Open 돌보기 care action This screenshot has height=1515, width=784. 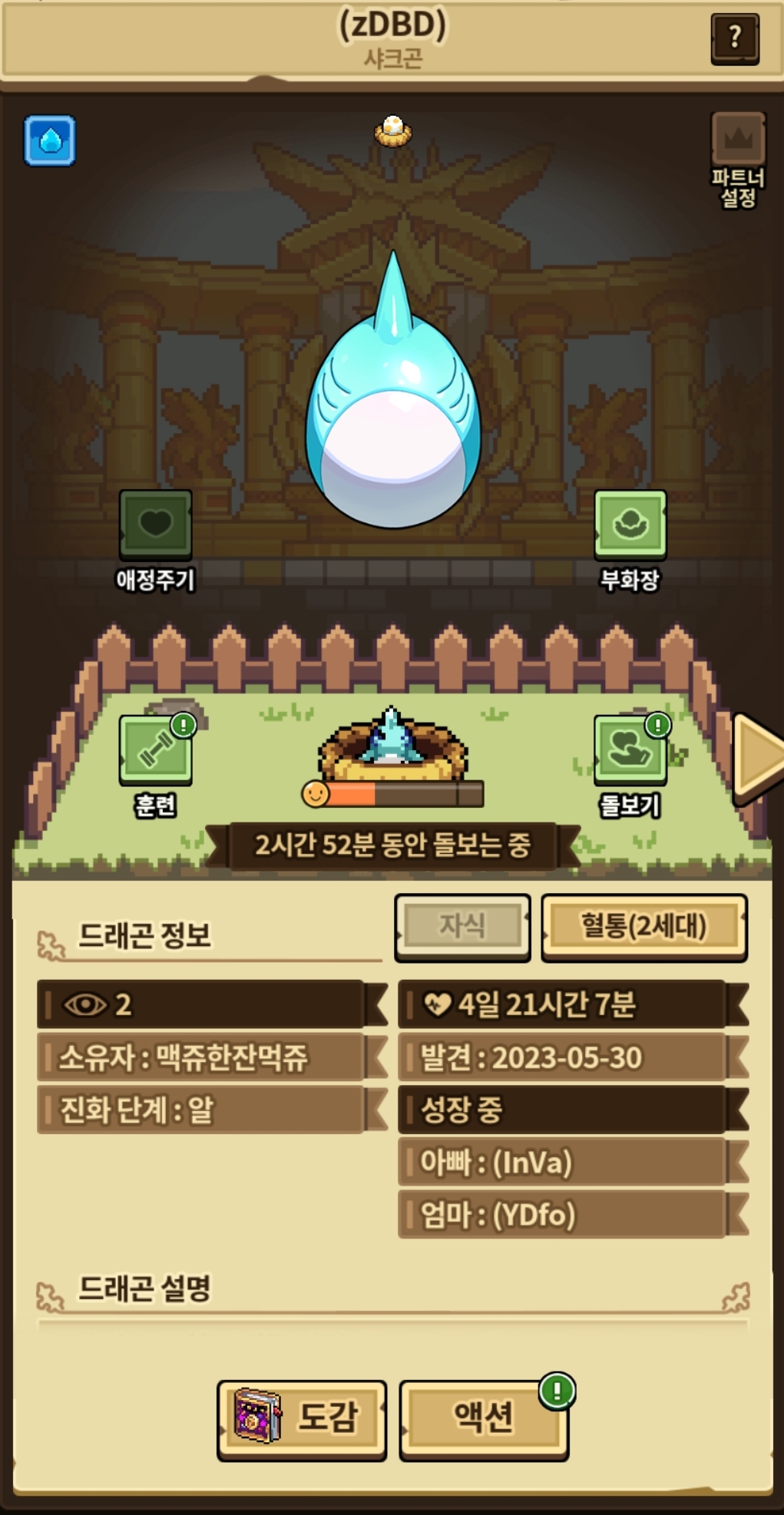630,750
